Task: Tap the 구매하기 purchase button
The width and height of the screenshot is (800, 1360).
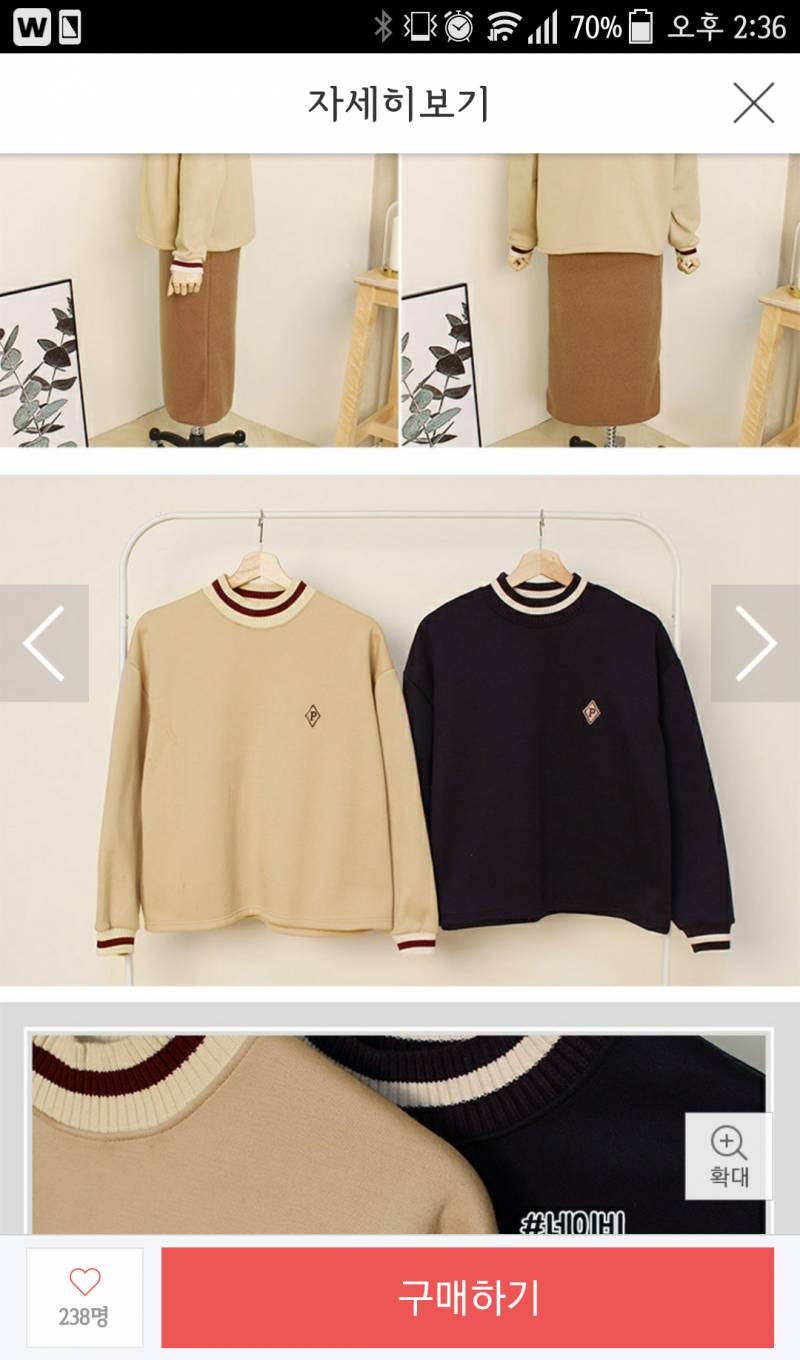Action: 468,1297
